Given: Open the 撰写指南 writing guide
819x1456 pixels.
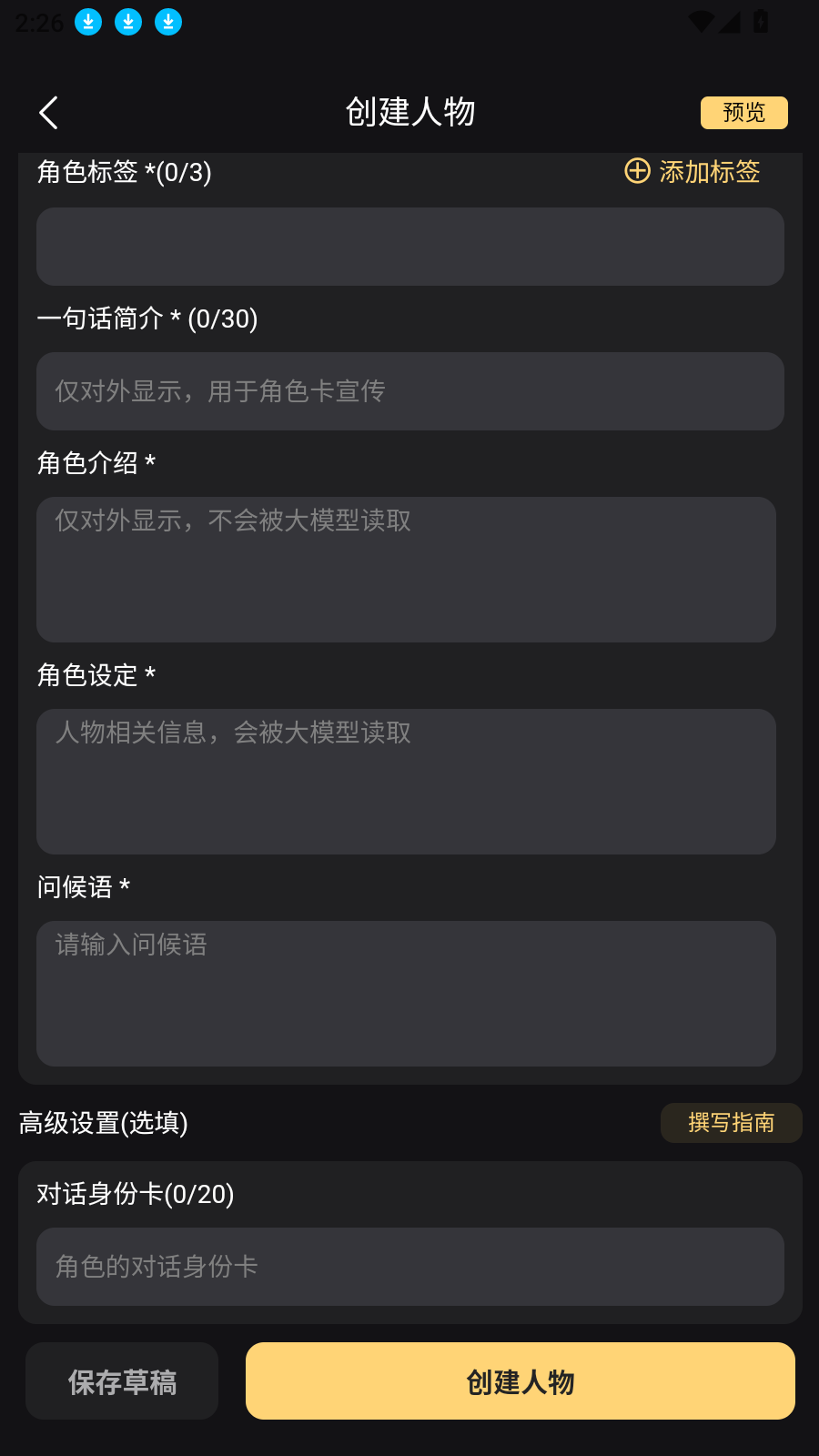Looking at the screenshot, I should (x=731, y=1123).
